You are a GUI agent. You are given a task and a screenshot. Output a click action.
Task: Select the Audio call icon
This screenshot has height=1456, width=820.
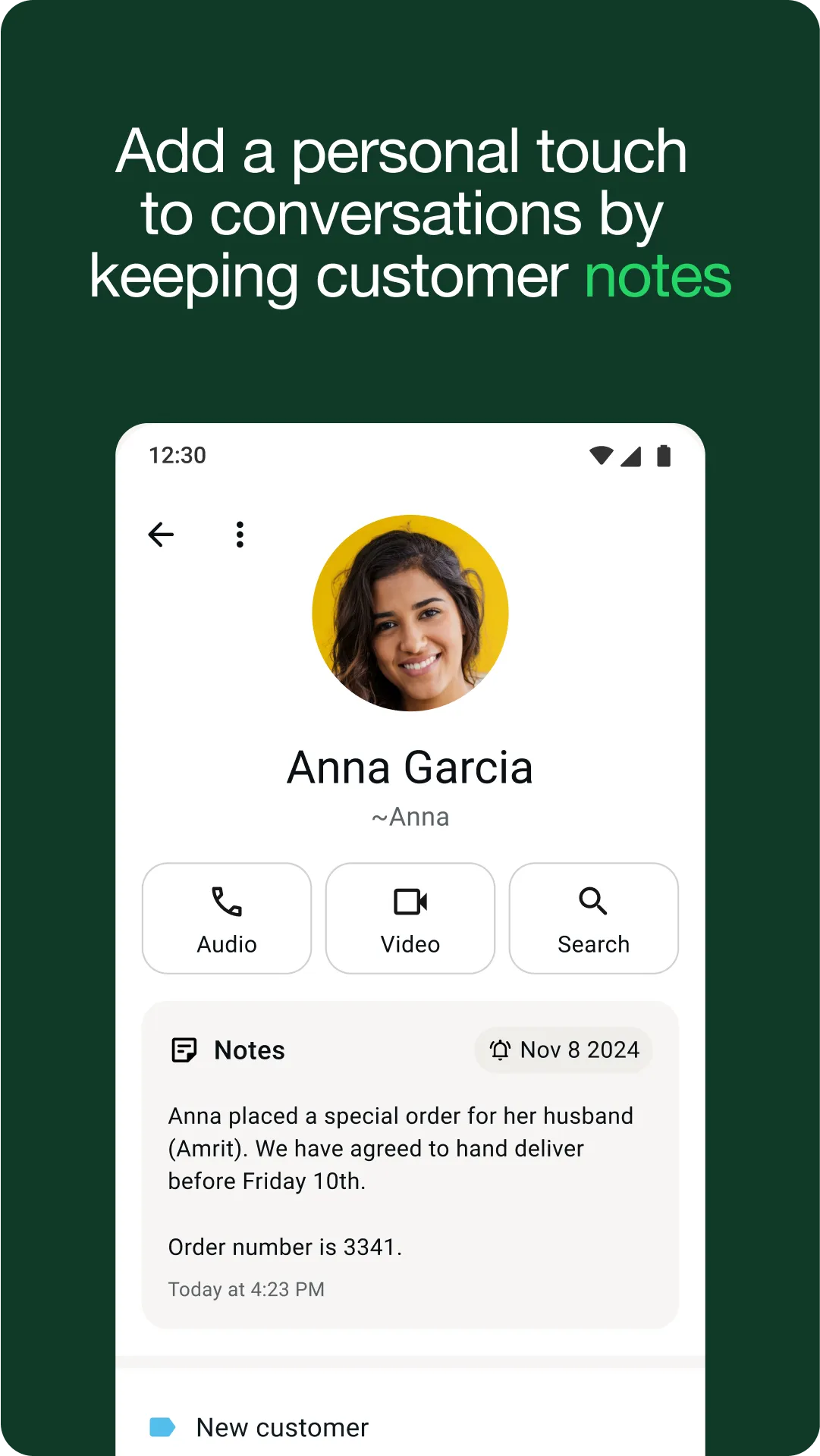(226, 902)
